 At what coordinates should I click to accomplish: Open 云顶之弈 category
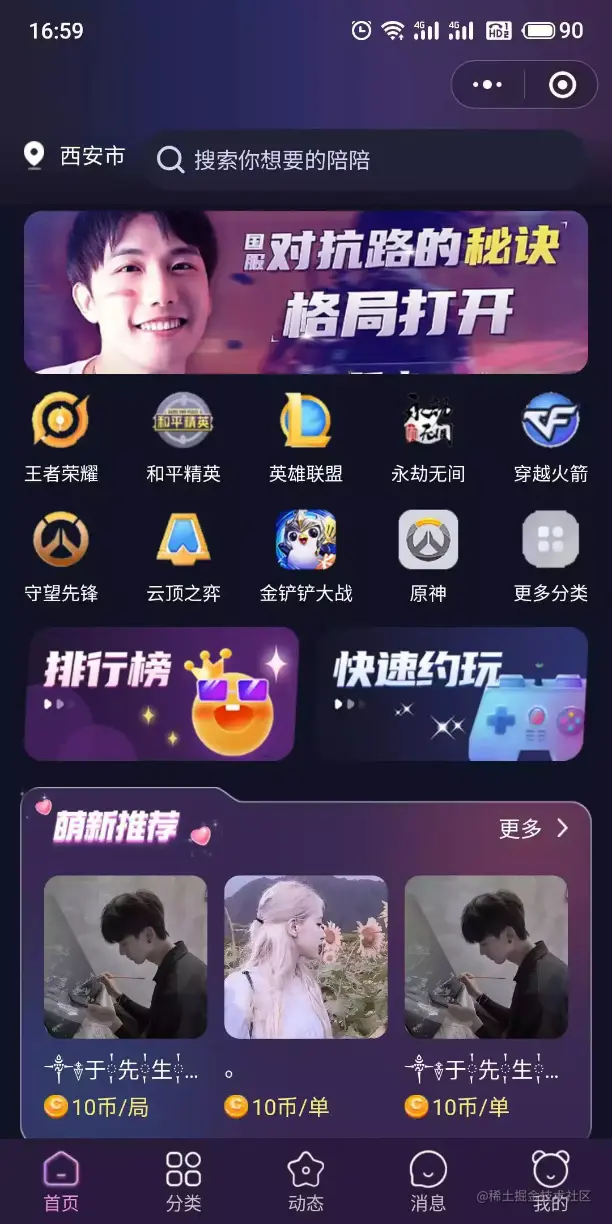coord(183,557)
